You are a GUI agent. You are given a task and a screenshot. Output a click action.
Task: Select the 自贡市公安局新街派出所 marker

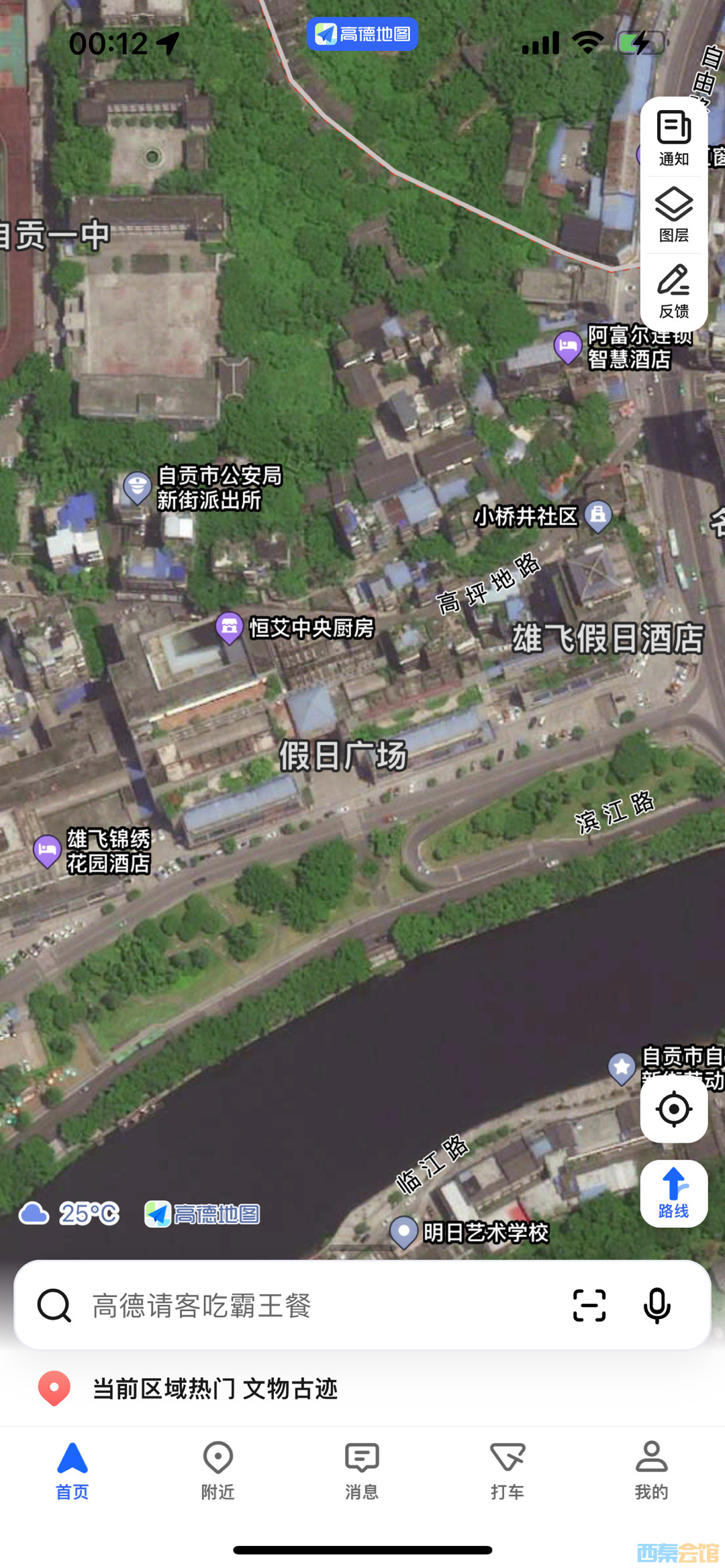tap(137, 488)
